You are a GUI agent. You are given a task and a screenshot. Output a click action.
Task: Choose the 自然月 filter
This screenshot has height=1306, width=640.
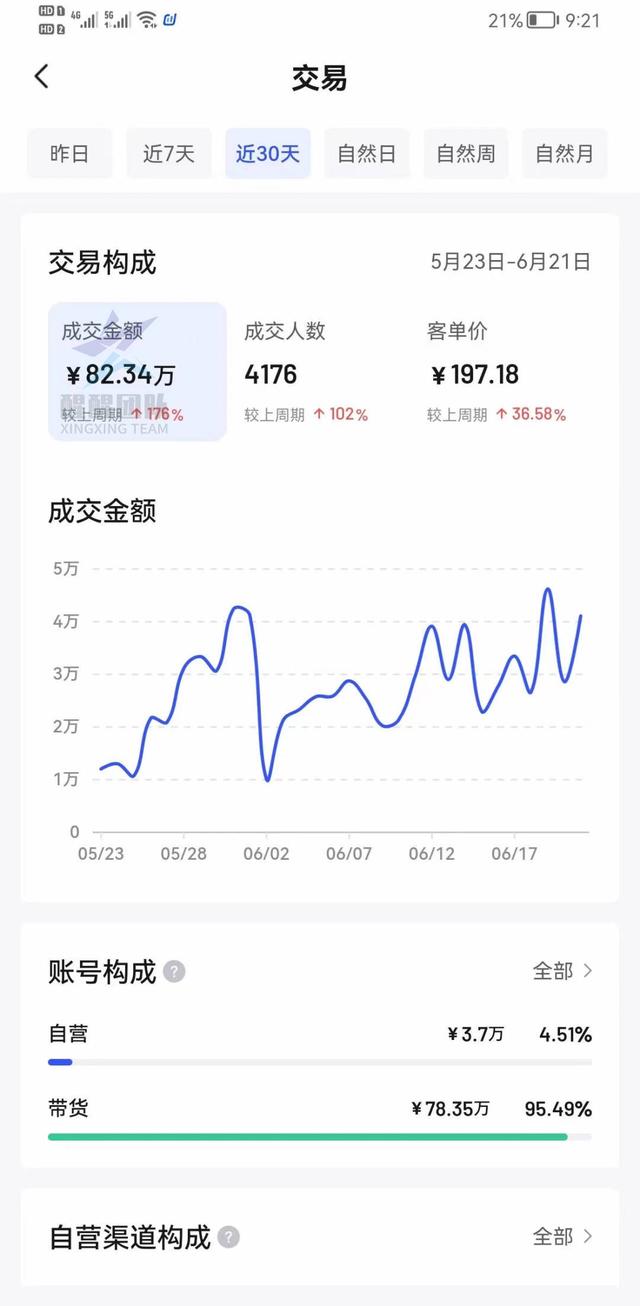click(564, 154)
